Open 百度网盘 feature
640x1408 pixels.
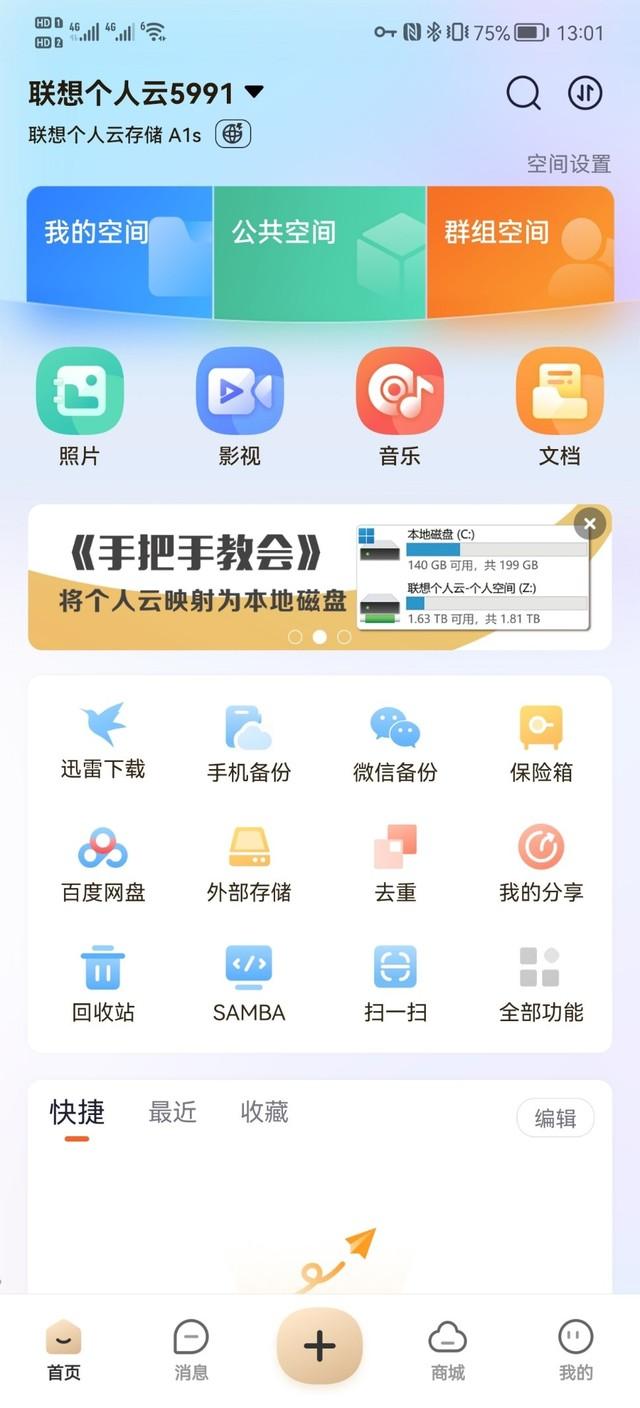point(103,863)
